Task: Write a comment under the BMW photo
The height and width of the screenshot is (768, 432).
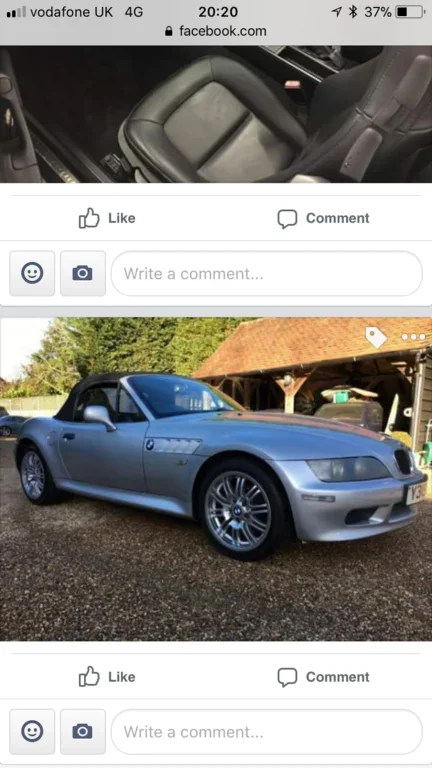Action: pyautogui.click(x=266, y=732)
